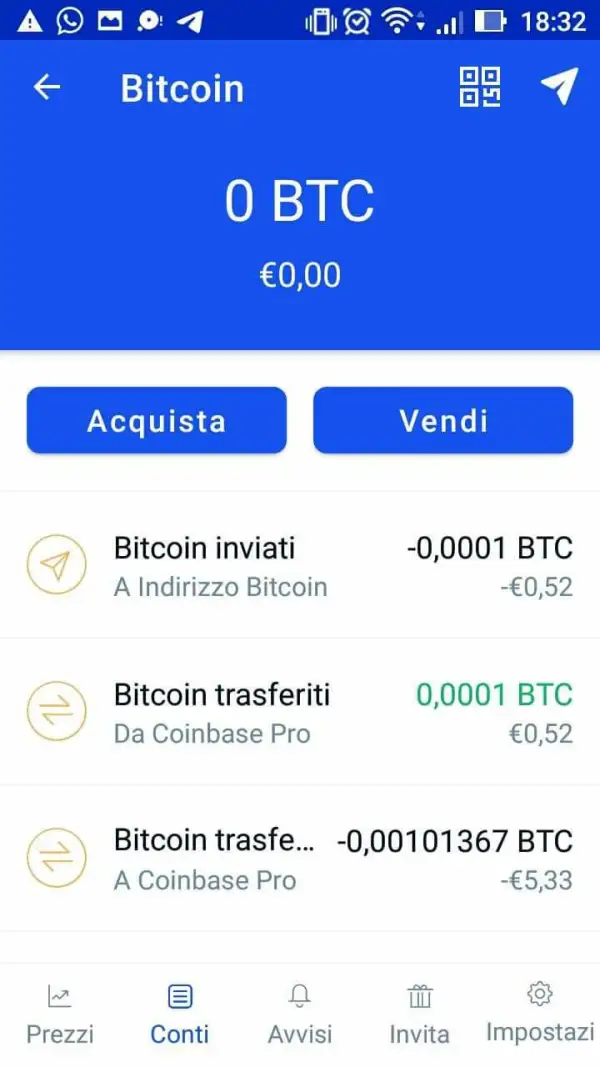Open the Avvisi tab
Image resolution: width=600 pixels, height=1067 pixels.
(x=300, y=1014)
